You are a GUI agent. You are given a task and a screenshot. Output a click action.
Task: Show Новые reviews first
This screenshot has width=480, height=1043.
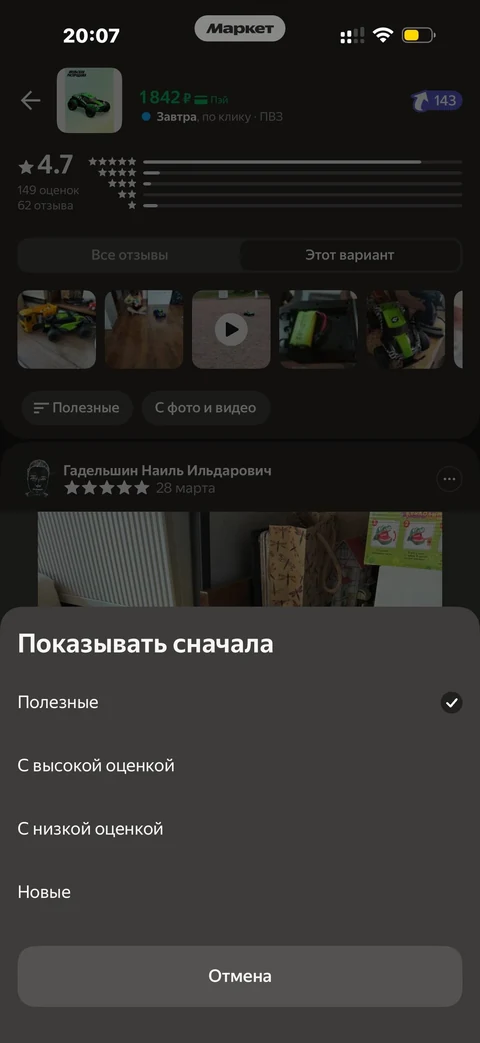(239, 892)
